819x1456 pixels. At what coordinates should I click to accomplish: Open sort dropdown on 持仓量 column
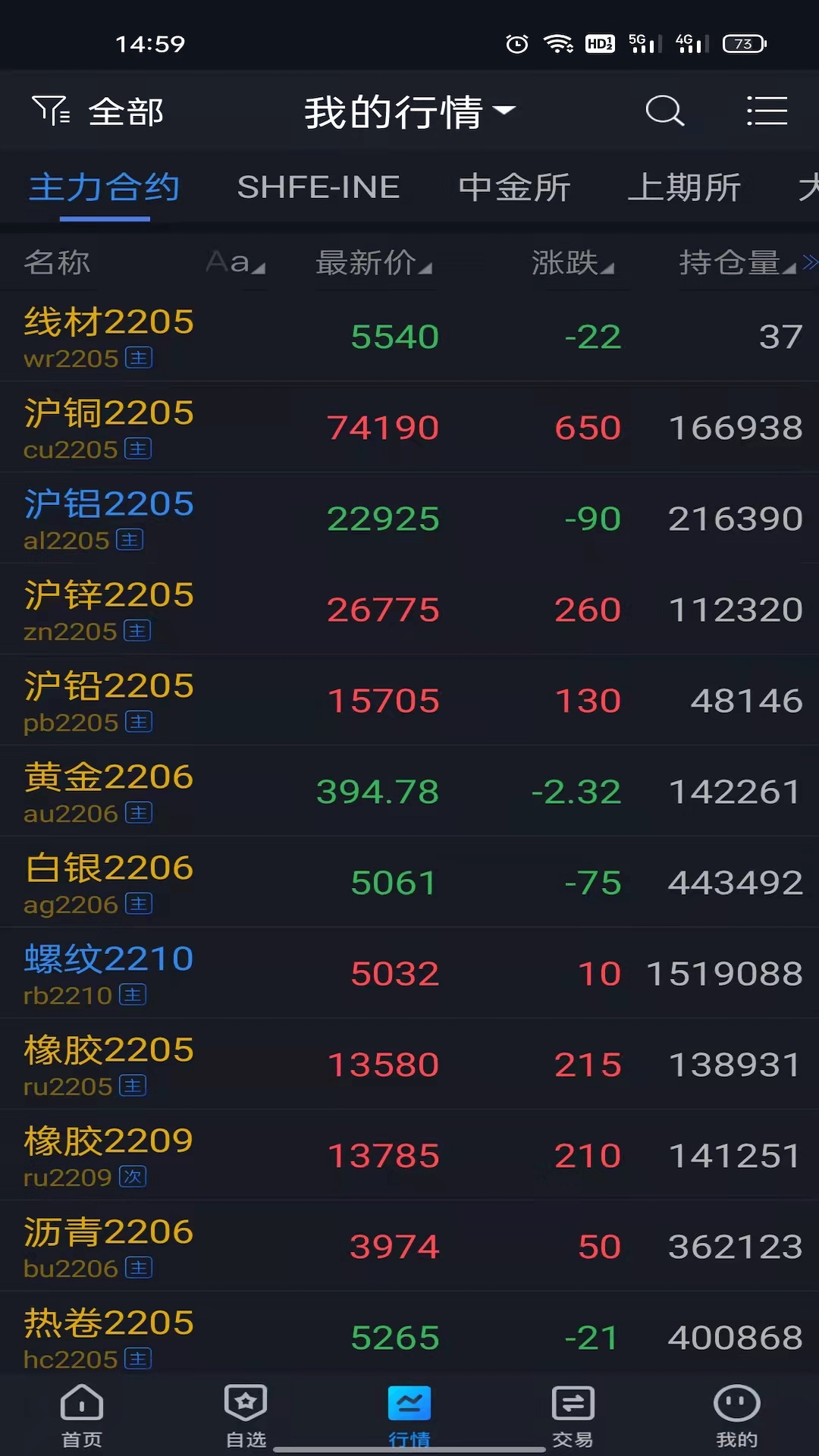(x=730, y=261)
